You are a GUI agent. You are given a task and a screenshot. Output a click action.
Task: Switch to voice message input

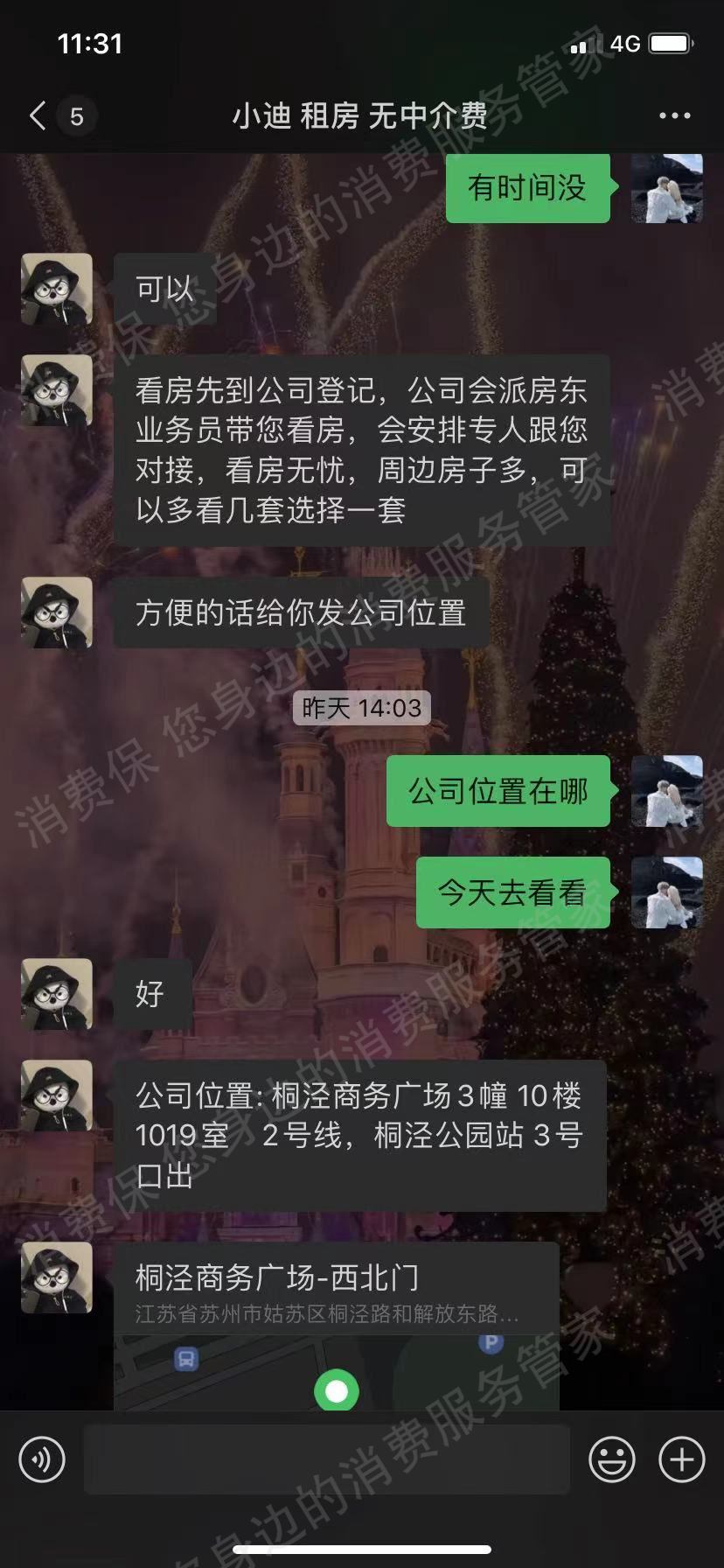[x=42, y=1459]
